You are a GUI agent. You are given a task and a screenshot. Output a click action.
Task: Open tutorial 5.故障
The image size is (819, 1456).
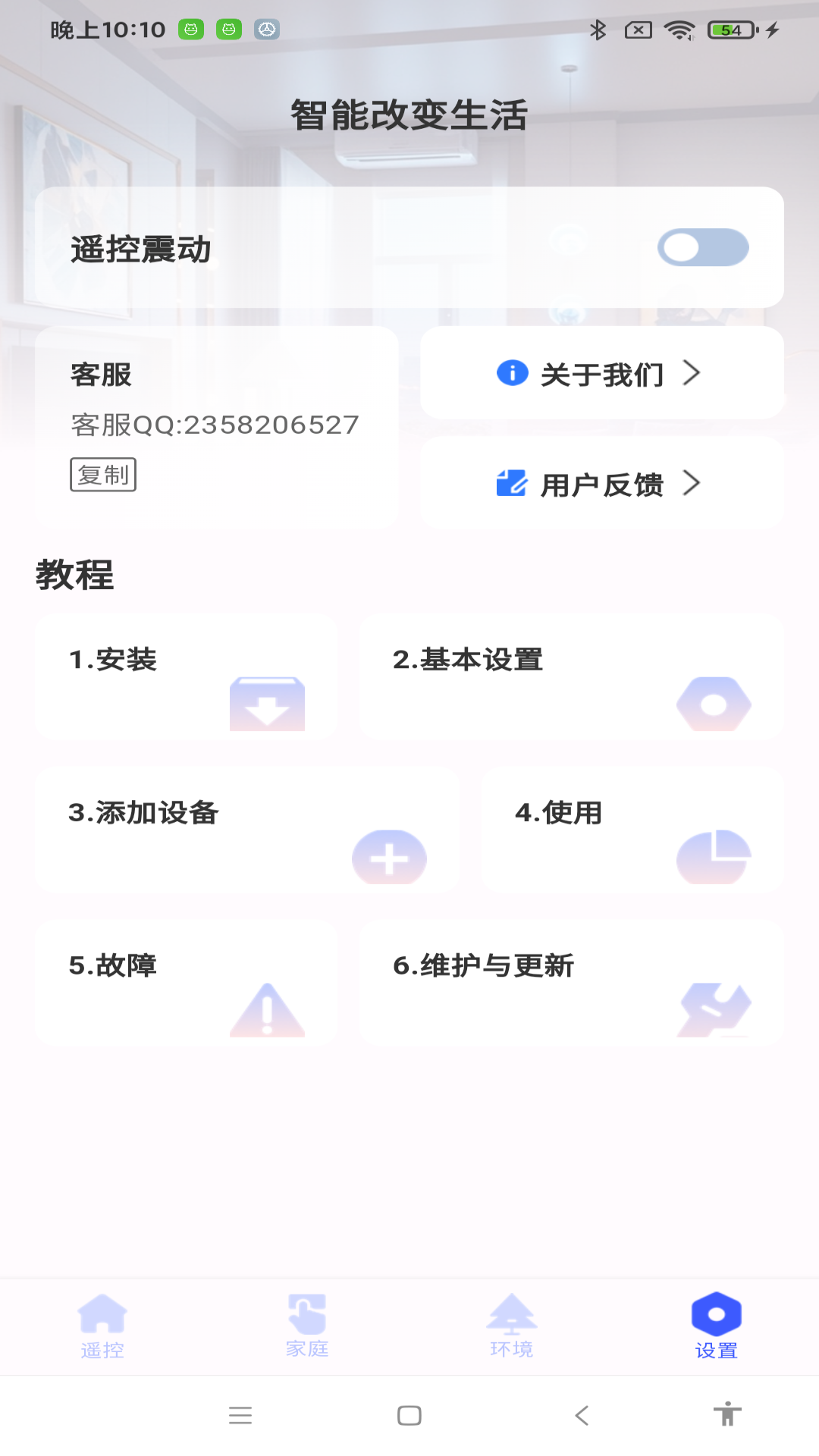point(187,983)
